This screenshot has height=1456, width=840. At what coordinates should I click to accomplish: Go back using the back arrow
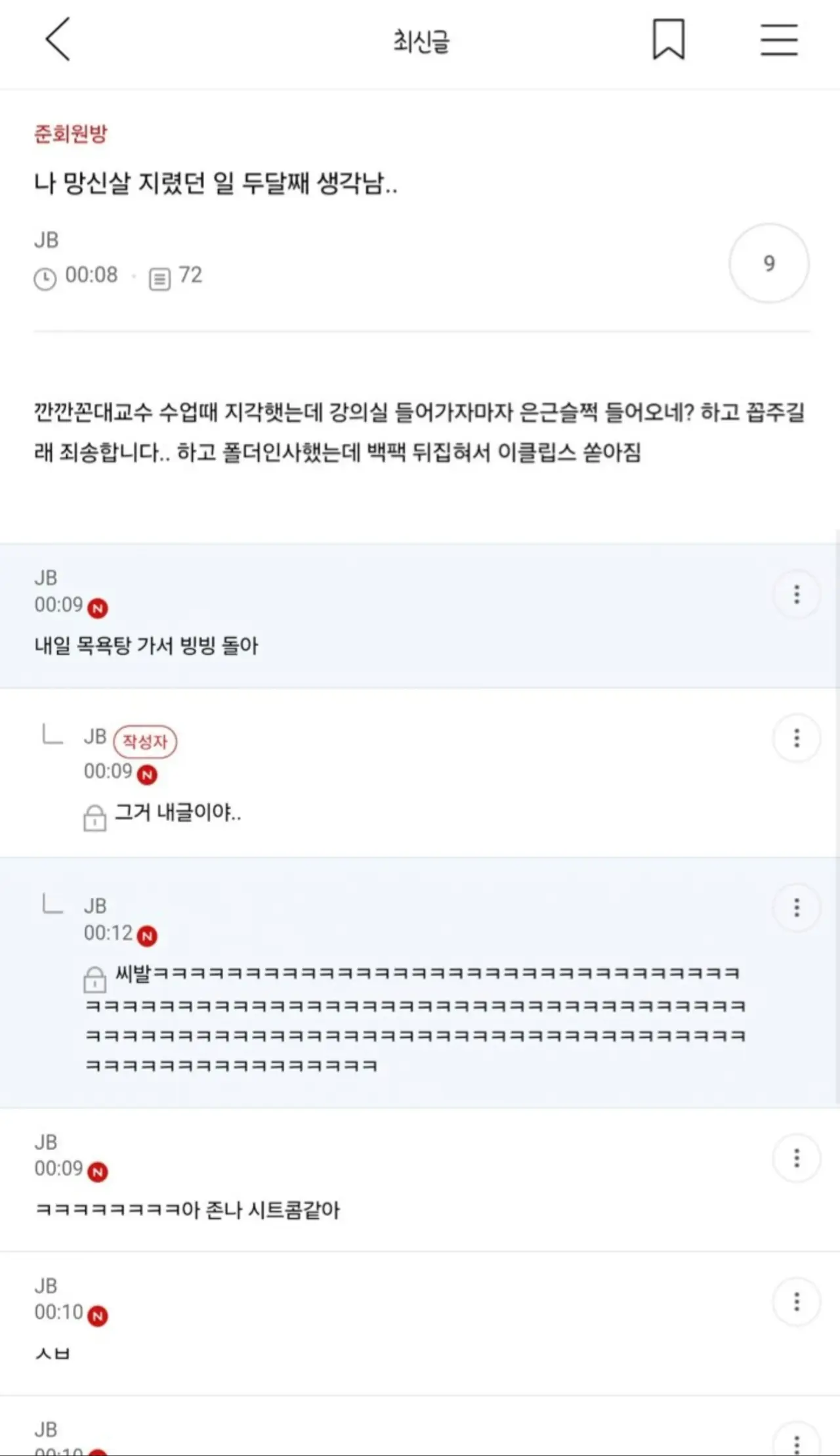tap(58, 41)
